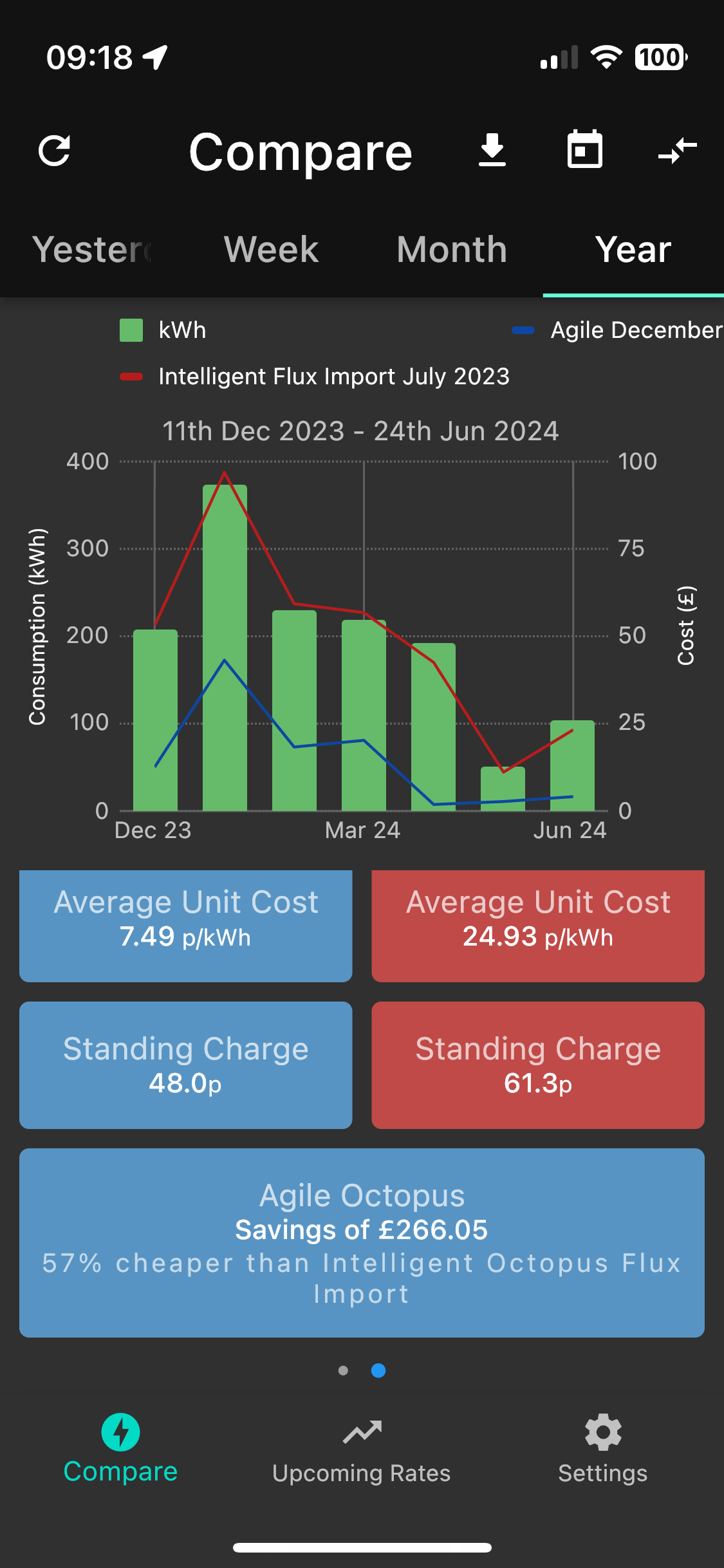Switch to the Month tab
This screenshot has width=724, height=1568.
point(452,250)
